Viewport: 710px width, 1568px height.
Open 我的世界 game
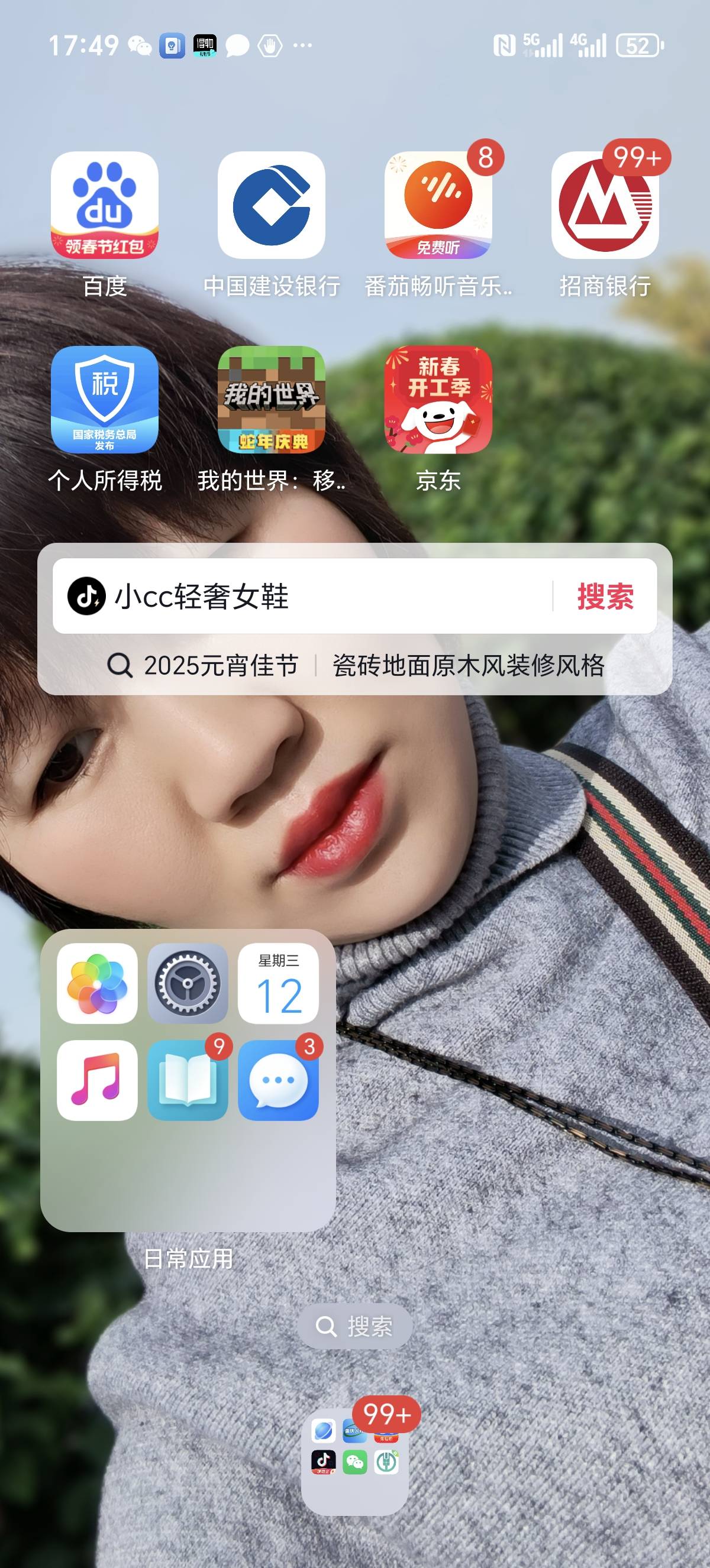point(271,400)
